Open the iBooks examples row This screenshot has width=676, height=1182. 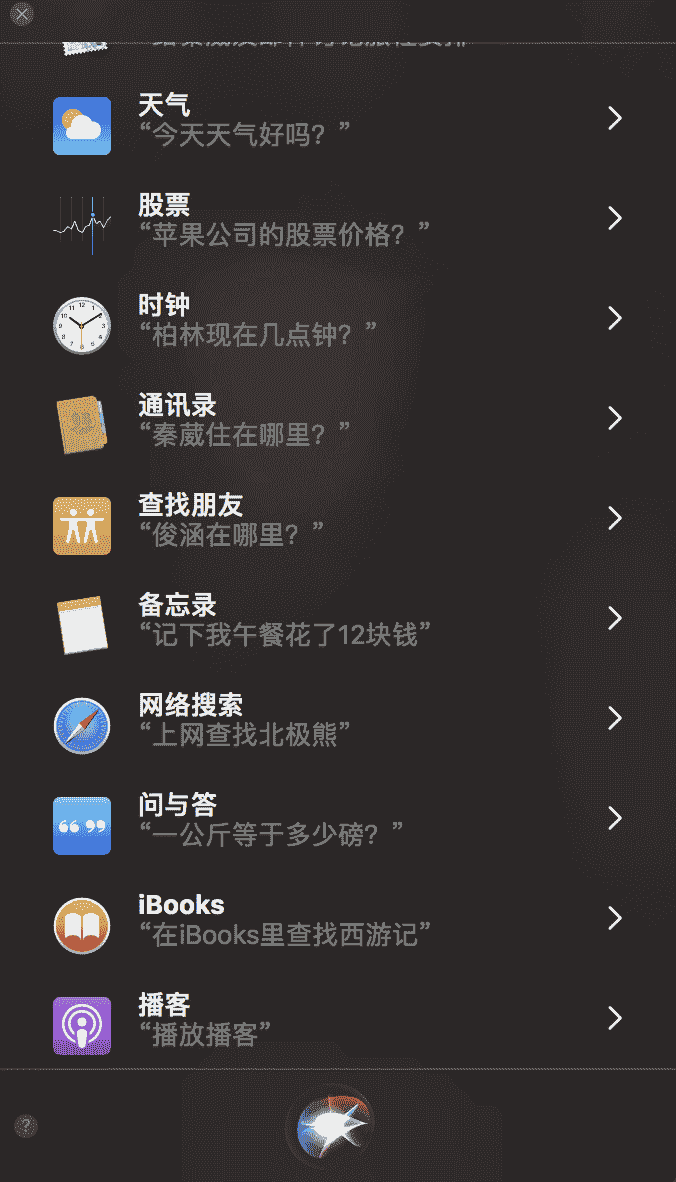338,919
